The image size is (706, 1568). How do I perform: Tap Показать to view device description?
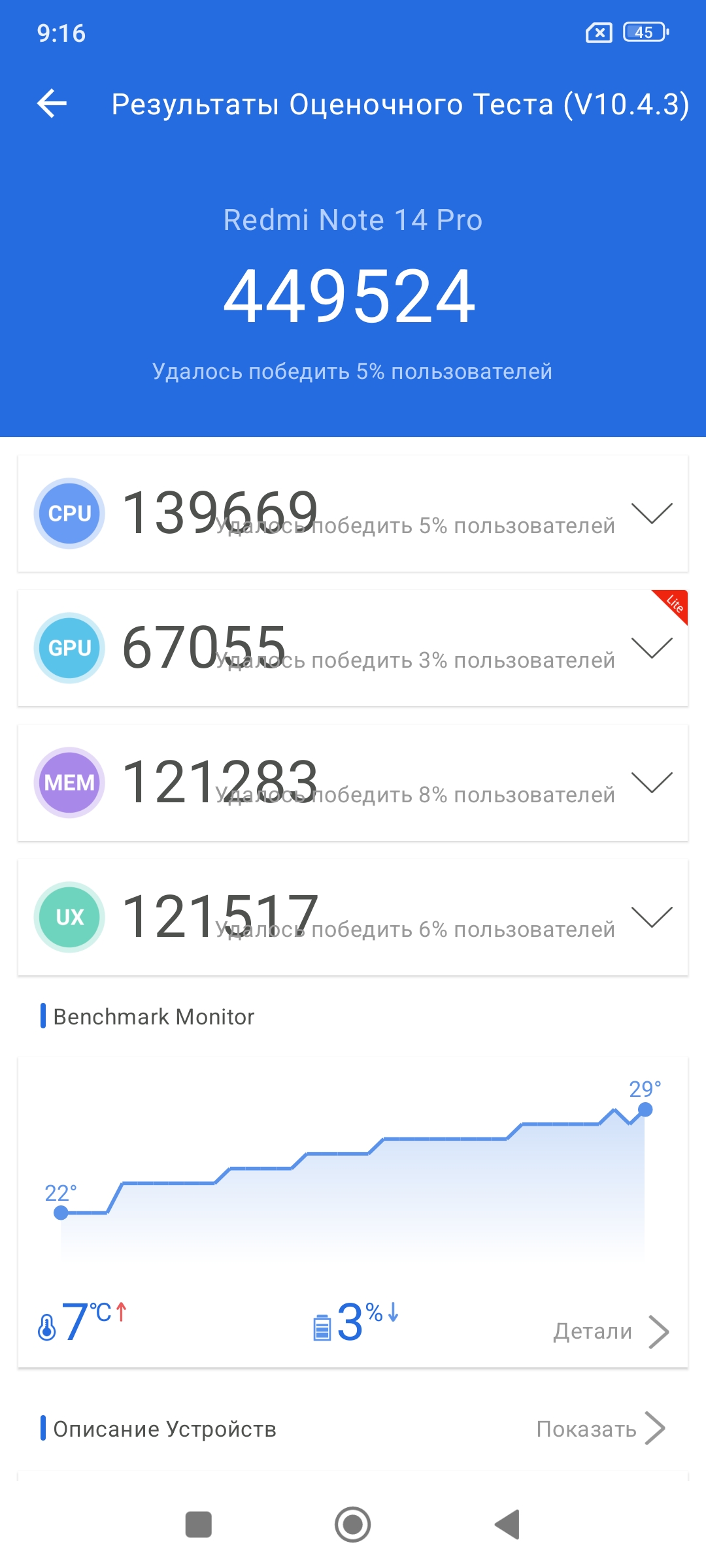tap(601, 1429)
